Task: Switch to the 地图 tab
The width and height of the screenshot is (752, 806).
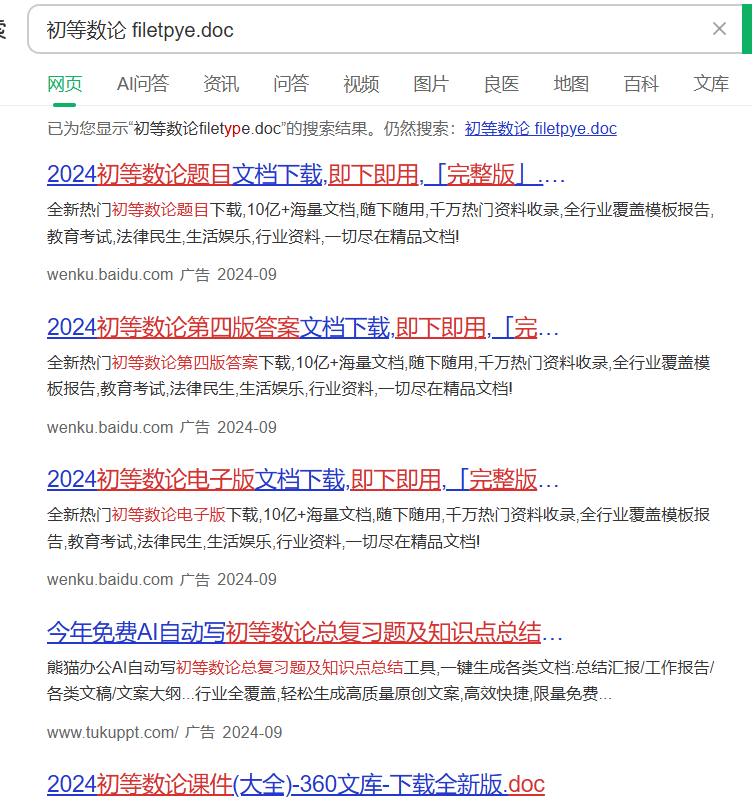Action: 571,84
